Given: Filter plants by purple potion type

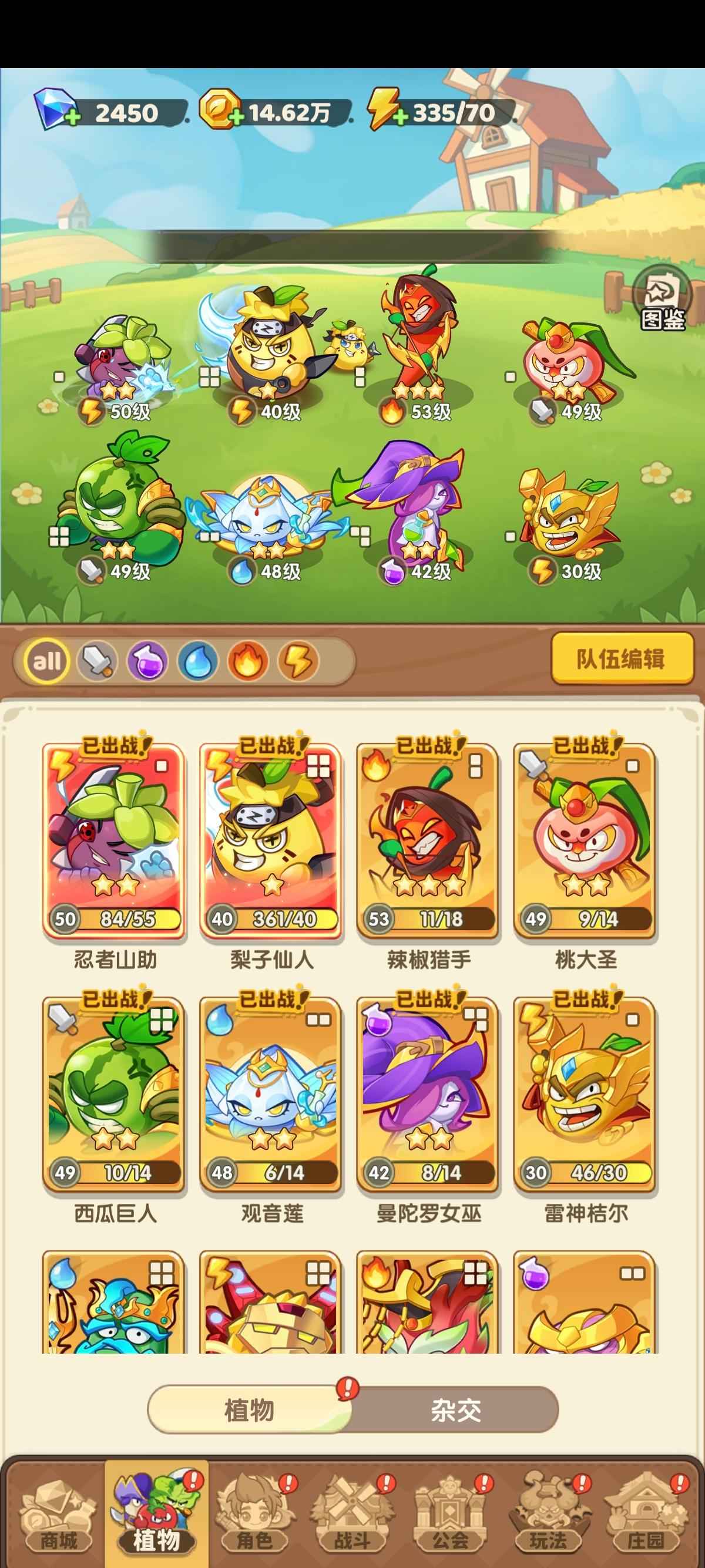Looking at the screenshot, I should [x=147, y=661].
